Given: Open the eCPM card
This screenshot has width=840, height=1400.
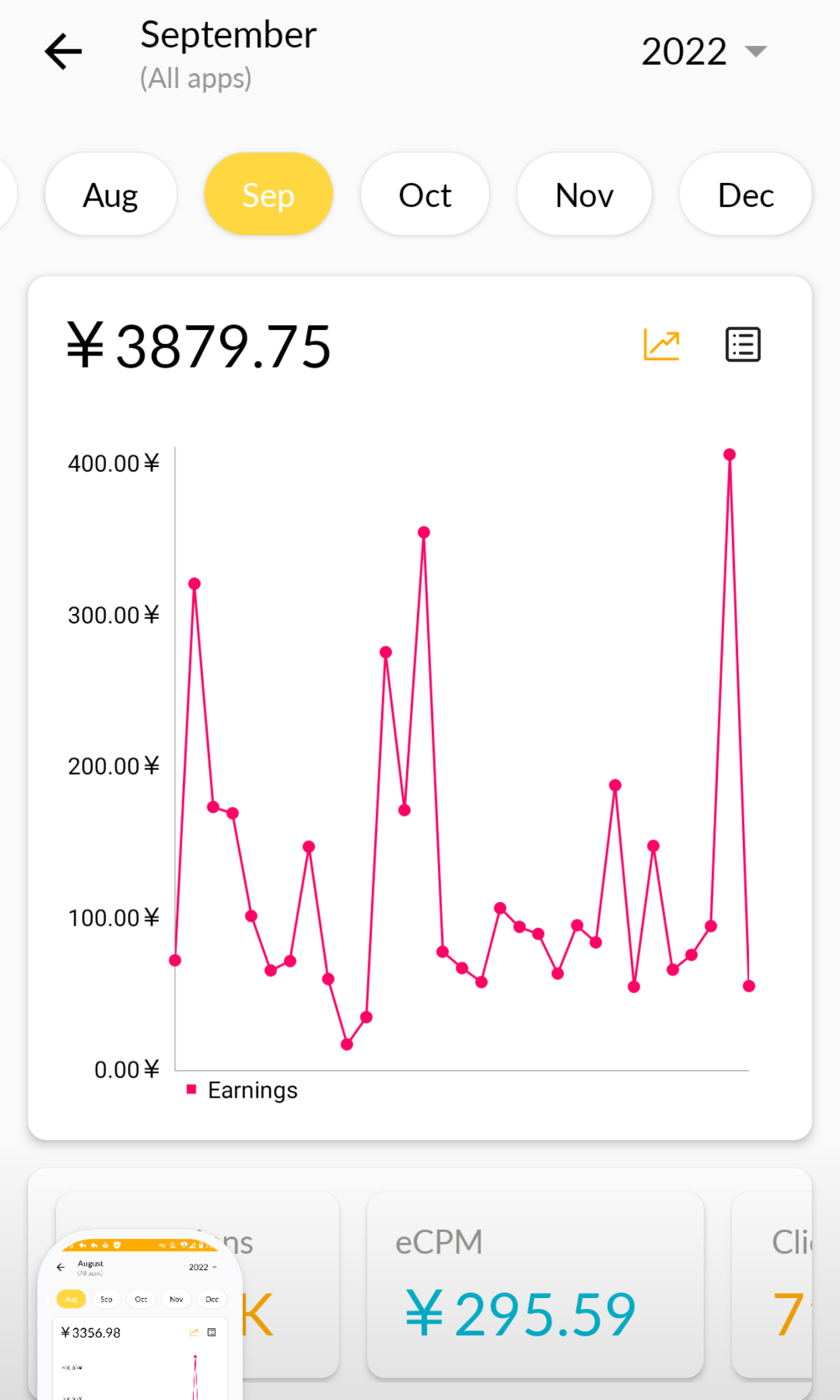Looking at the screenshot, I should point(535,1285).
